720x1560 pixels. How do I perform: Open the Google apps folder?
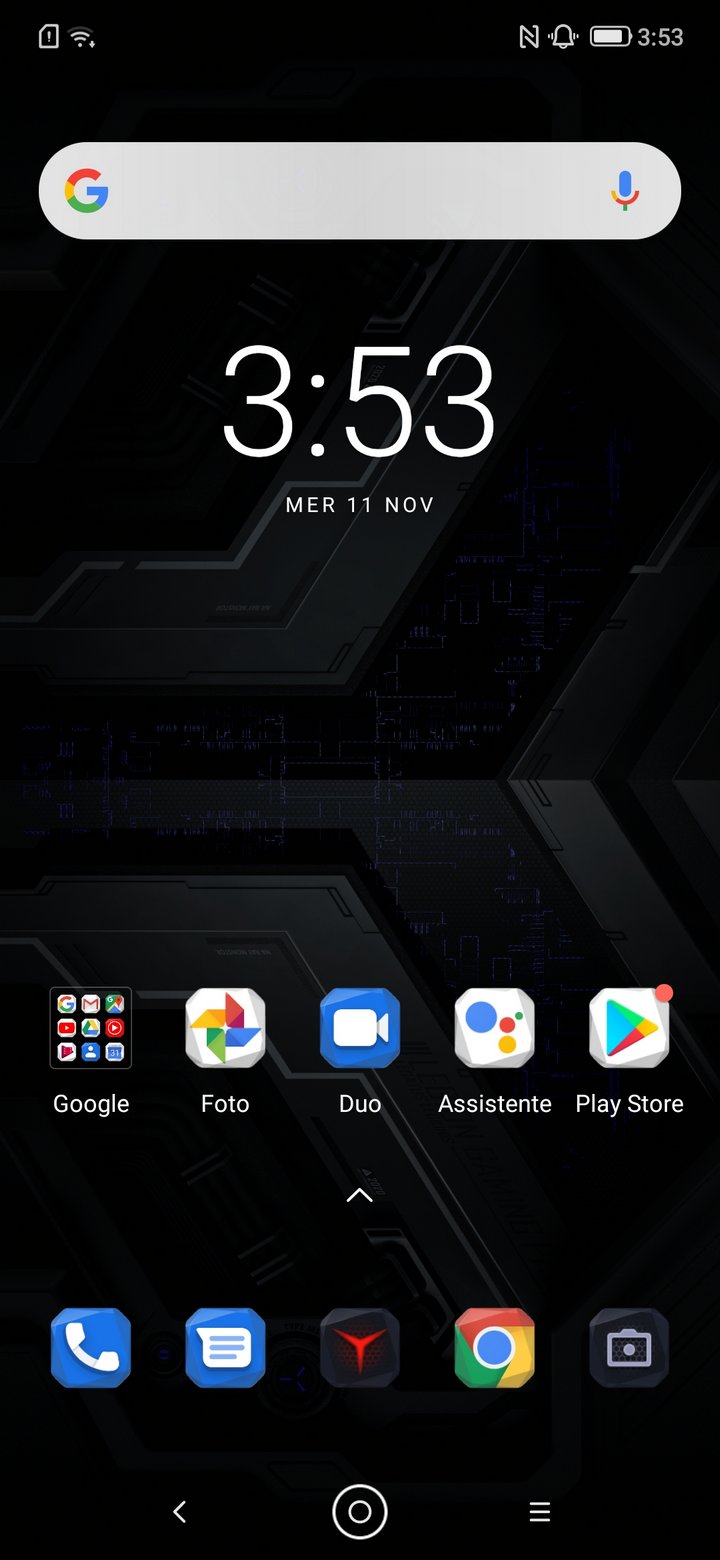click(x=91, y=1028)
